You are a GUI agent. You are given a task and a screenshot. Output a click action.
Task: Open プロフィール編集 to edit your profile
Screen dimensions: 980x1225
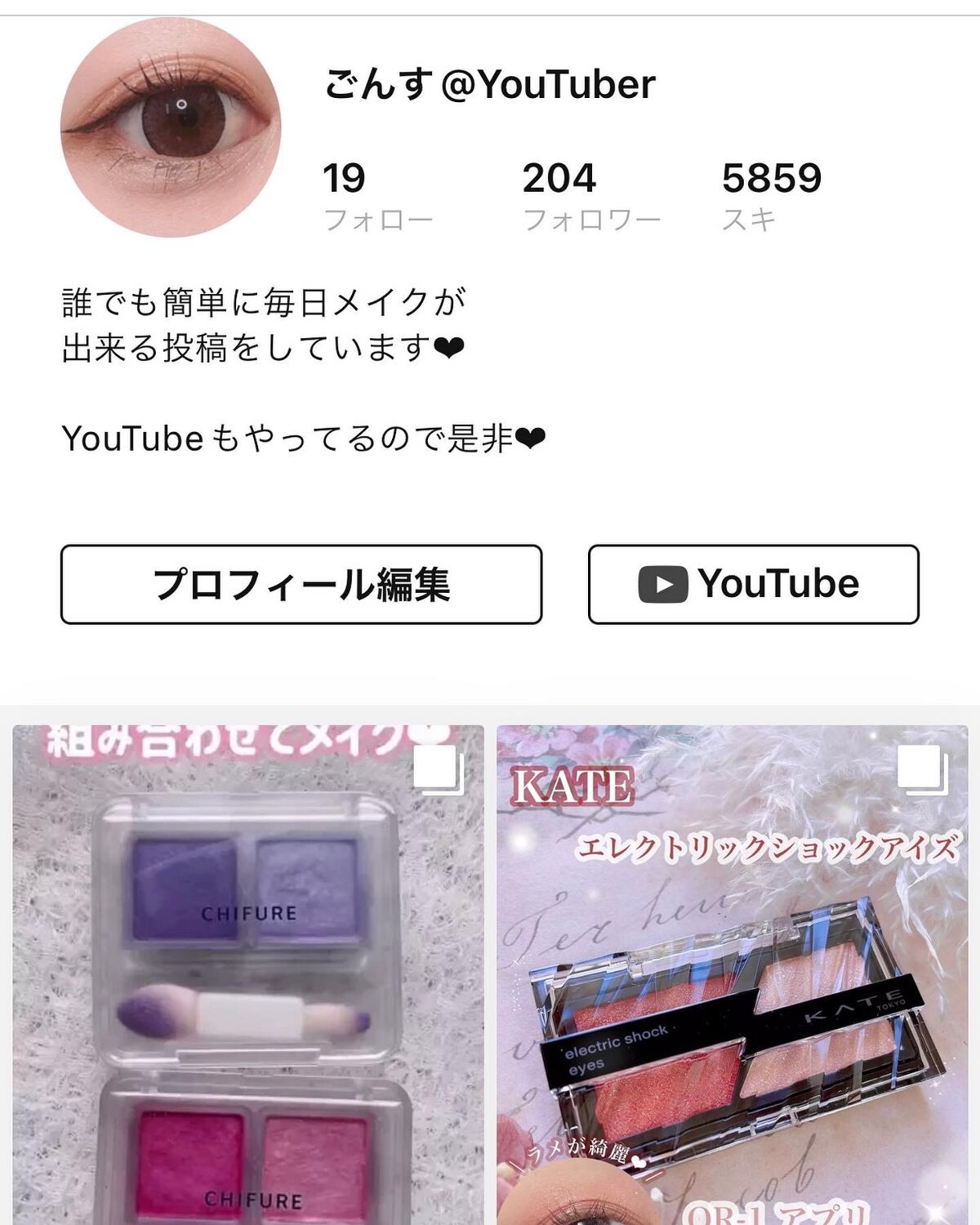click(302, 582)
